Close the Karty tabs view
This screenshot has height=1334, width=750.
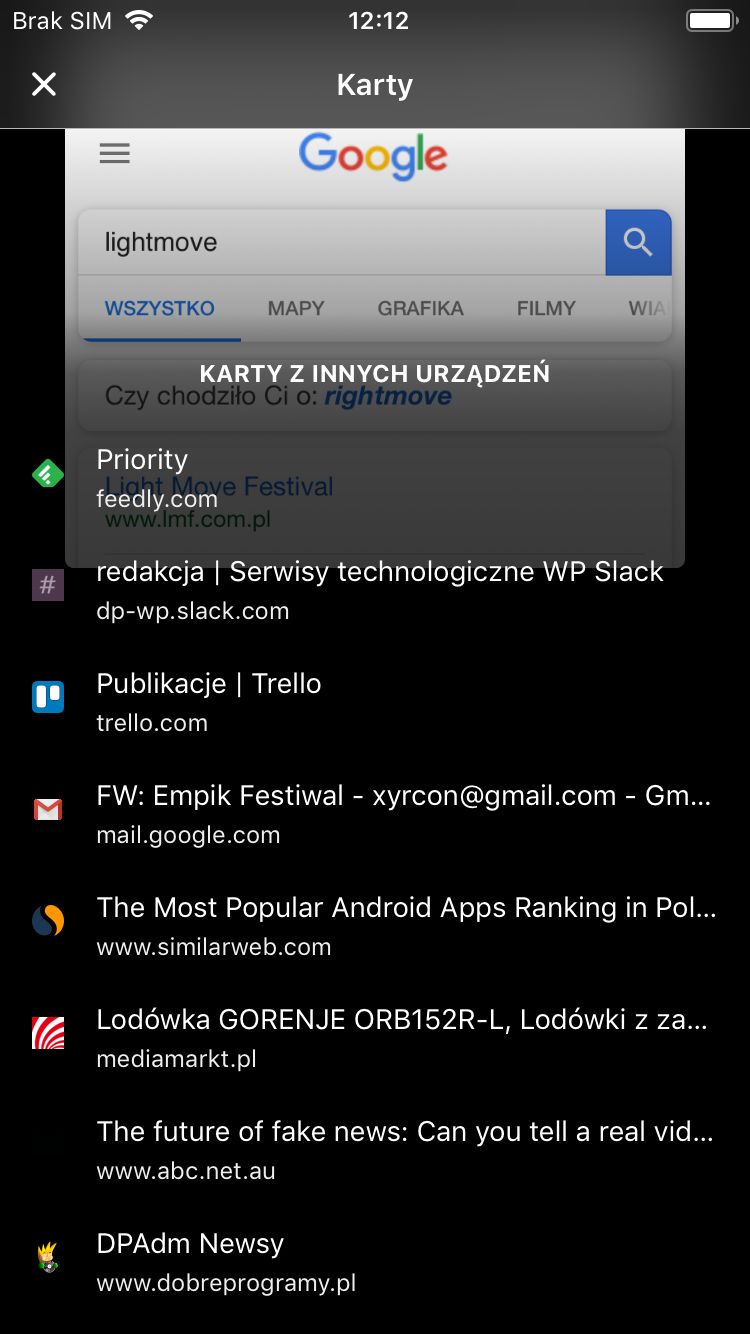pos(44,85)
